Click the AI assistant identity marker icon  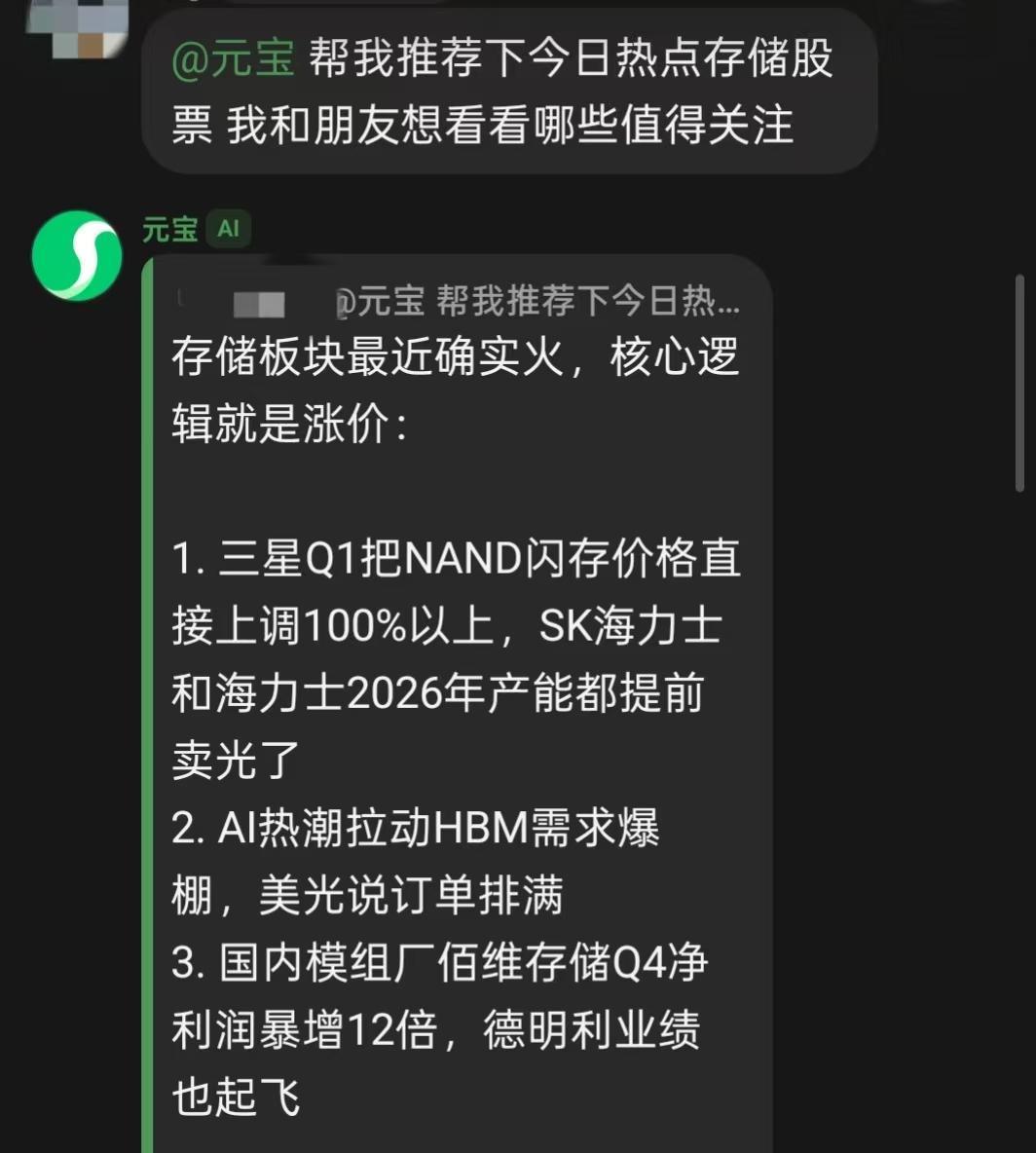pyautogui.click(x=227, y=230)
